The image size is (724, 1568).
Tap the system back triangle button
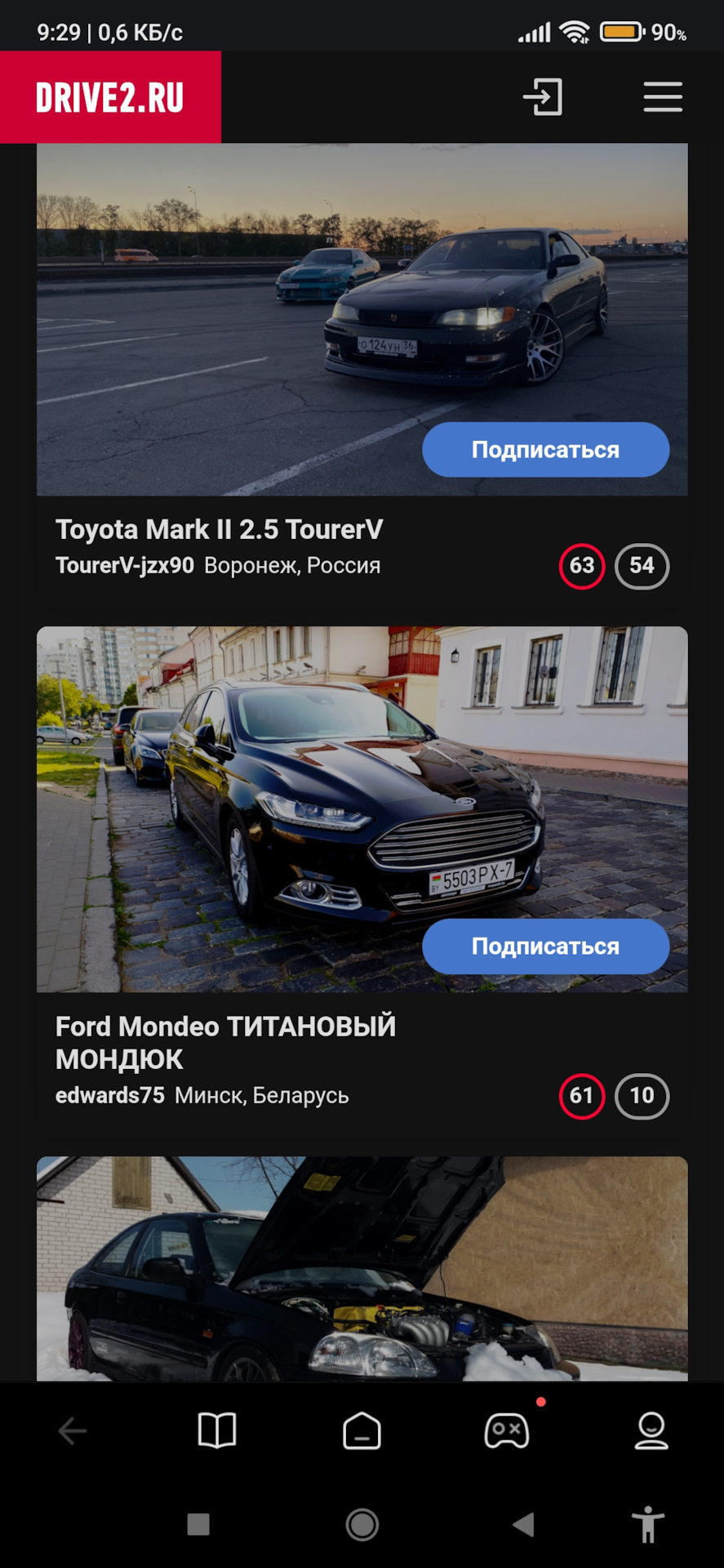(523, 1524)
